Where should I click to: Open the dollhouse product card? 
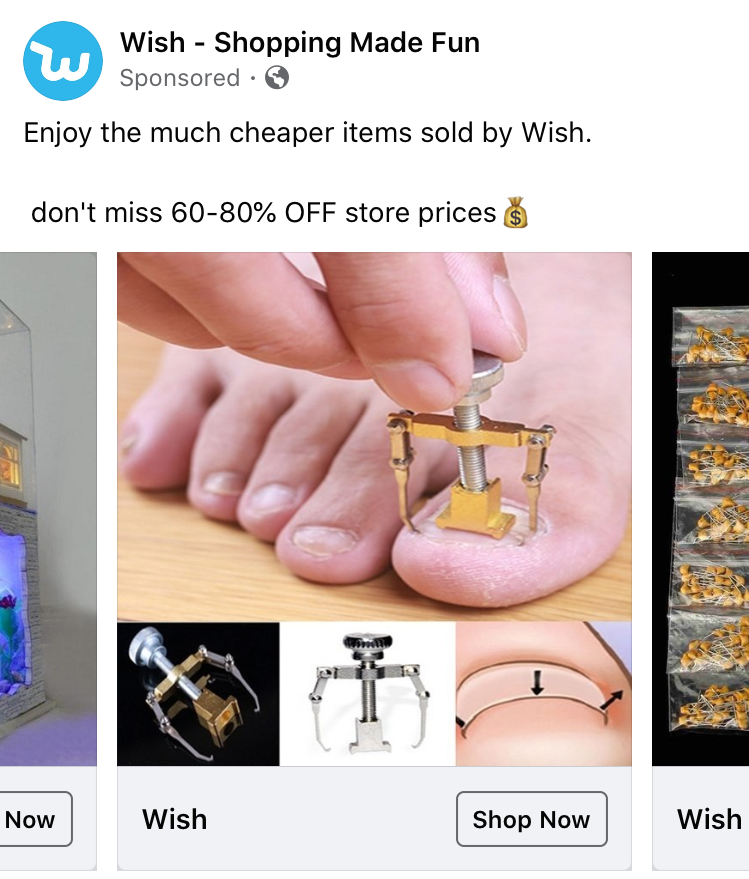click(x=47, y=508)
